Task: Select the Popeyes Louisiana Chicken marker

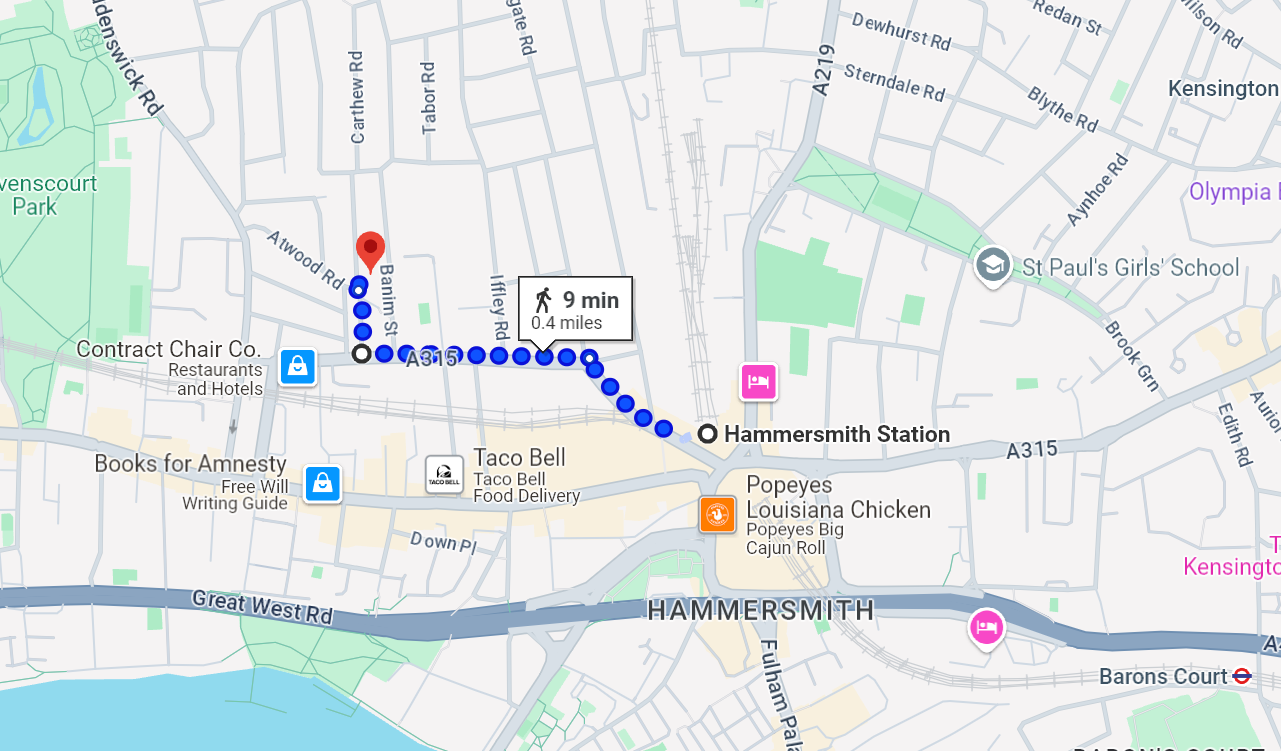Action: tap(717, 515)
